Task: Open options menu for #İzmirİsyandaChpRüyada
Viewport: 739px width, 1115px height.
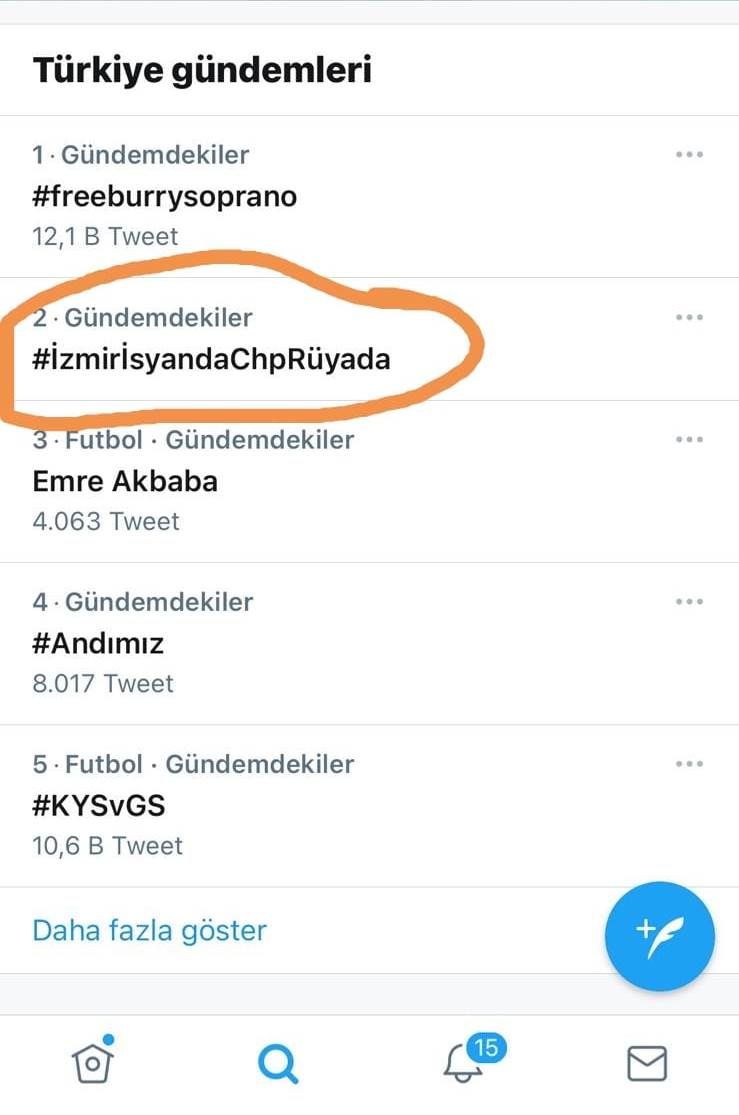Action: coord(689,317)
